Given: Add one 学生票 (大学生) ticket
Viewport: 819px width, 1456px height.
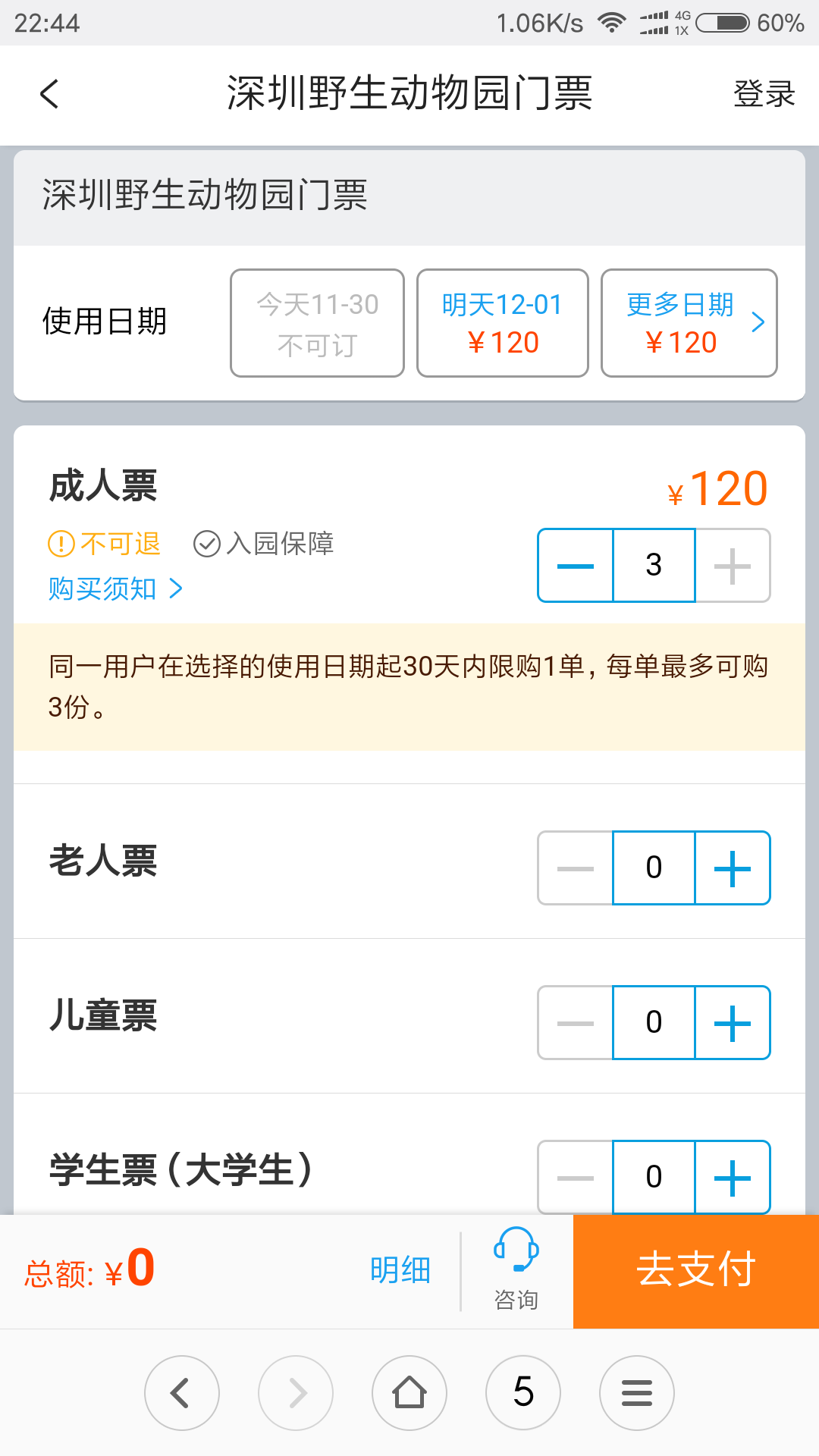Looking at the screenshot, I should pos(733,1178).
